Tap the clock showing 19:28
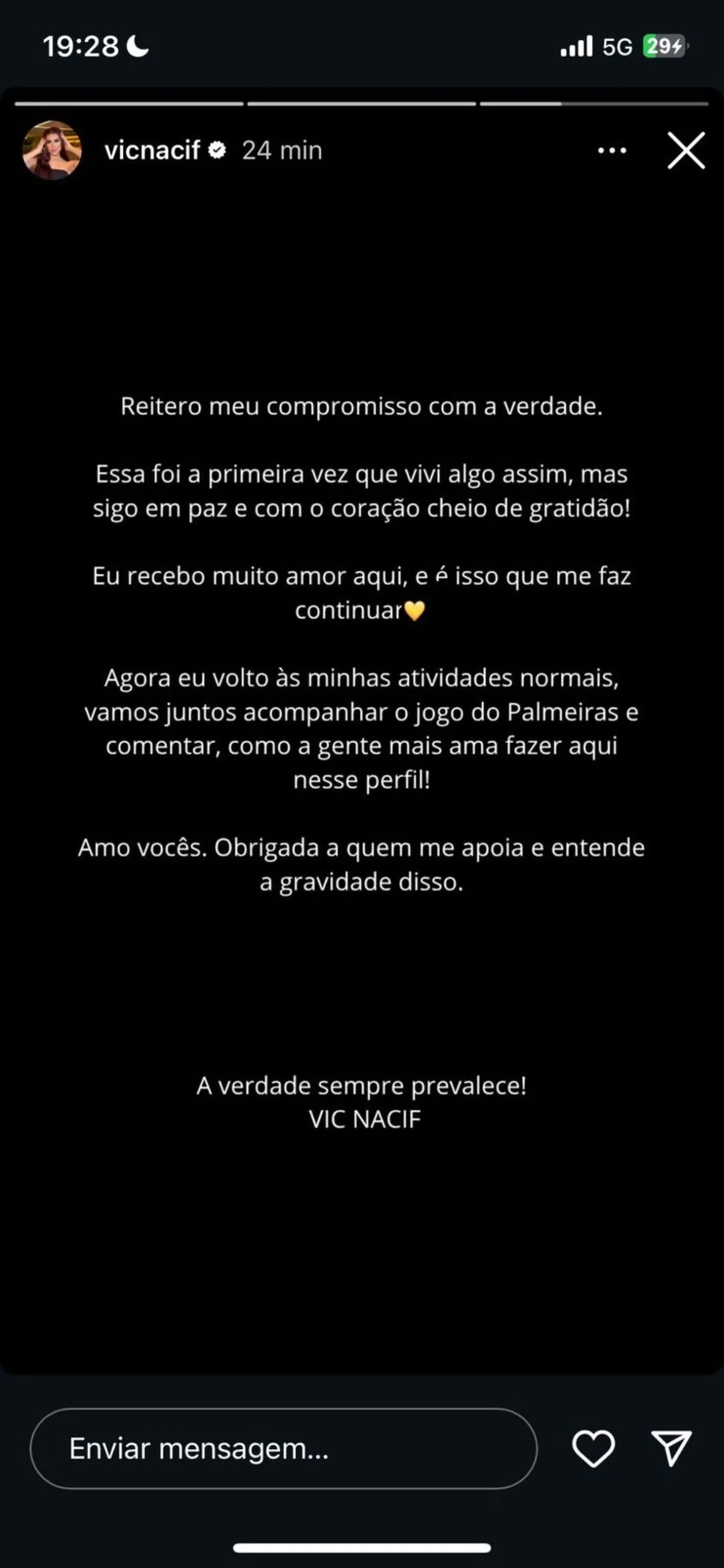Screen dimensions: 724x1568 point(81,45)
